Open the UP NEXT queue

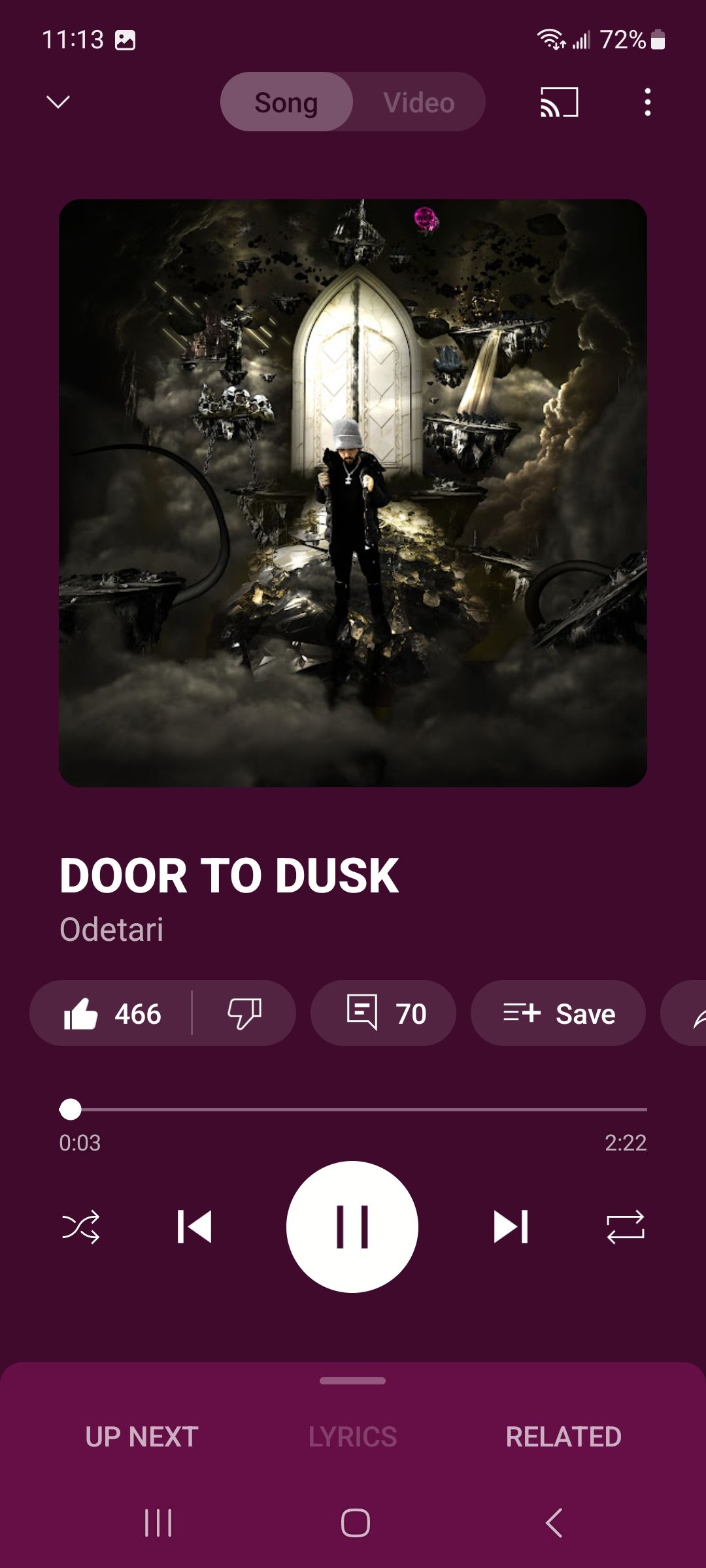click(x=142, y=1437)
